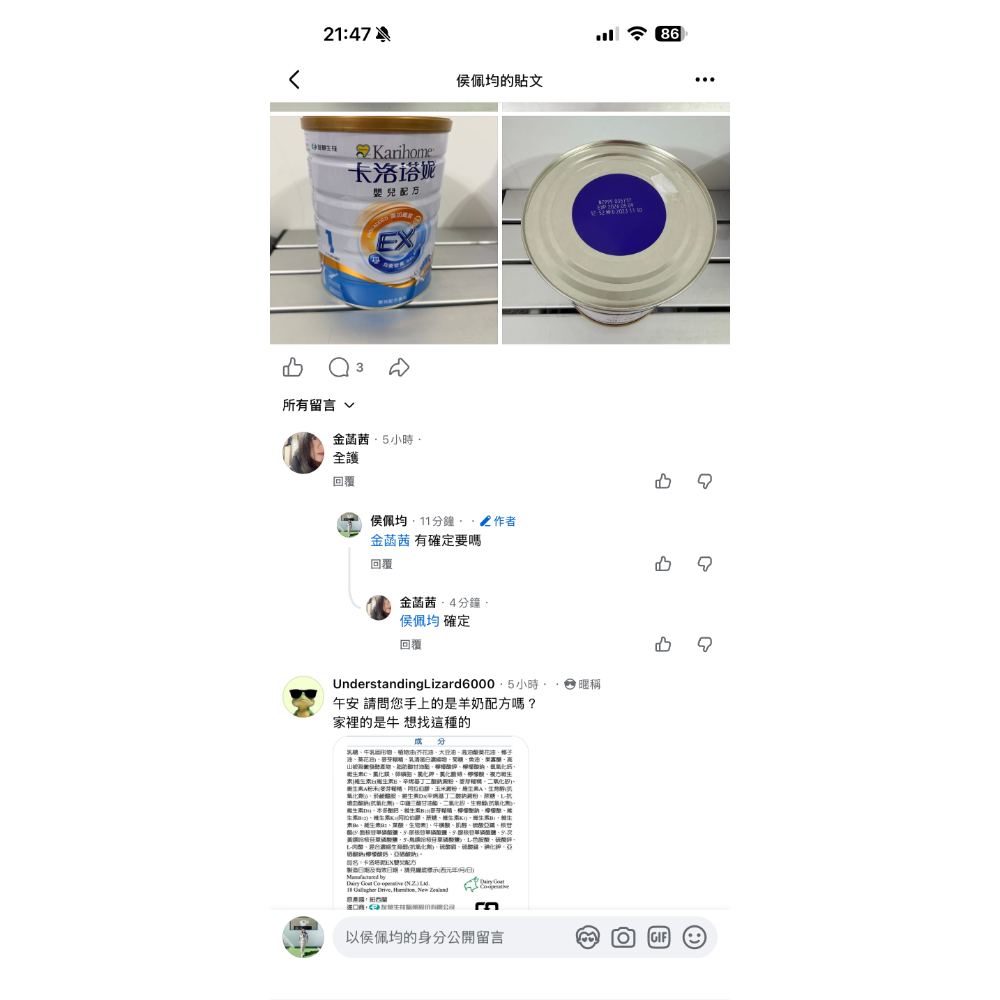1000x1000 pixels.
Task: Tap the 回覆 link under 金菡茜's 確定 comment
Action: click(410, 645)
